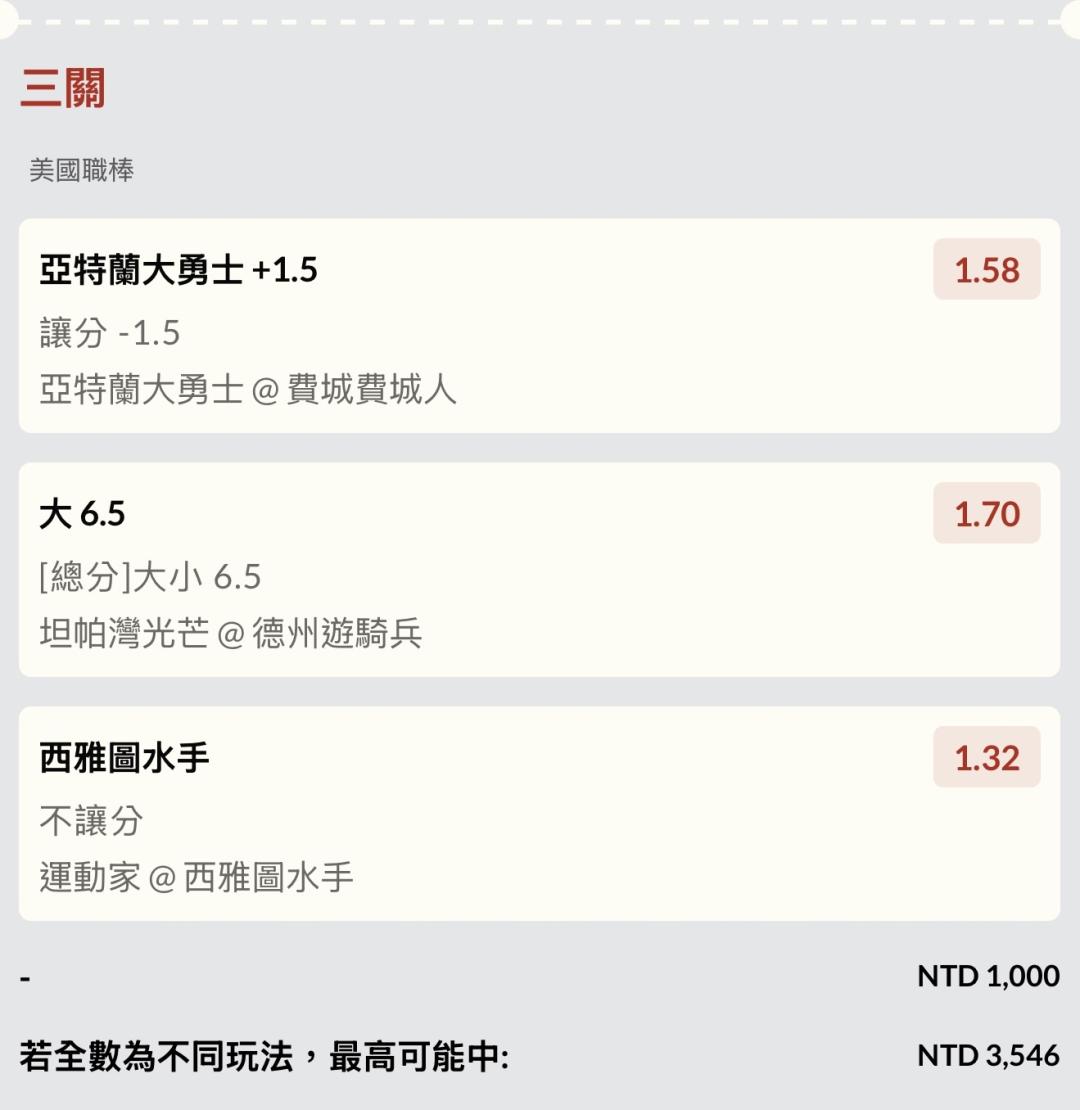The image size is (1080, 1110).
Task: Open the 西雅圖水手 不讓分 bet card
Action: click(539, 813)
